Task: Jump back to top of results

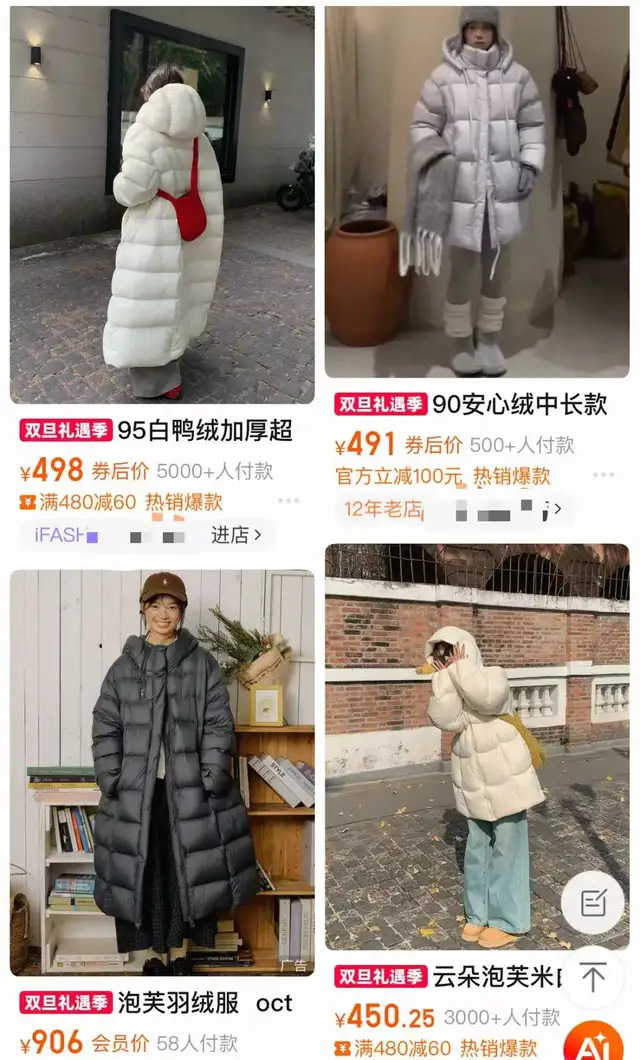Action: [x=592, y=977]
